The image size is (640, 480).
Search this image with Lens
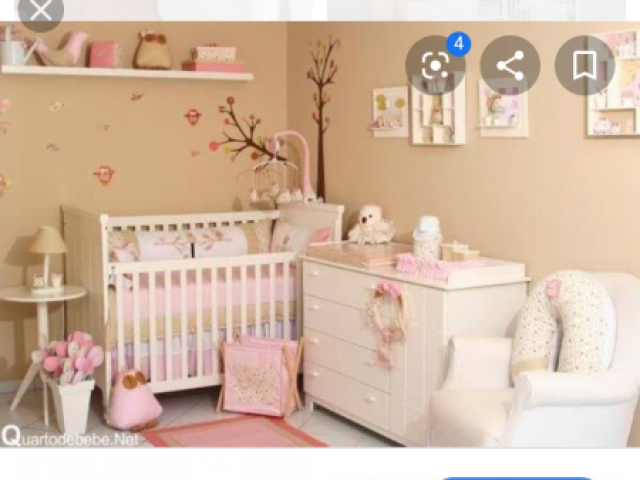(435, 66)
